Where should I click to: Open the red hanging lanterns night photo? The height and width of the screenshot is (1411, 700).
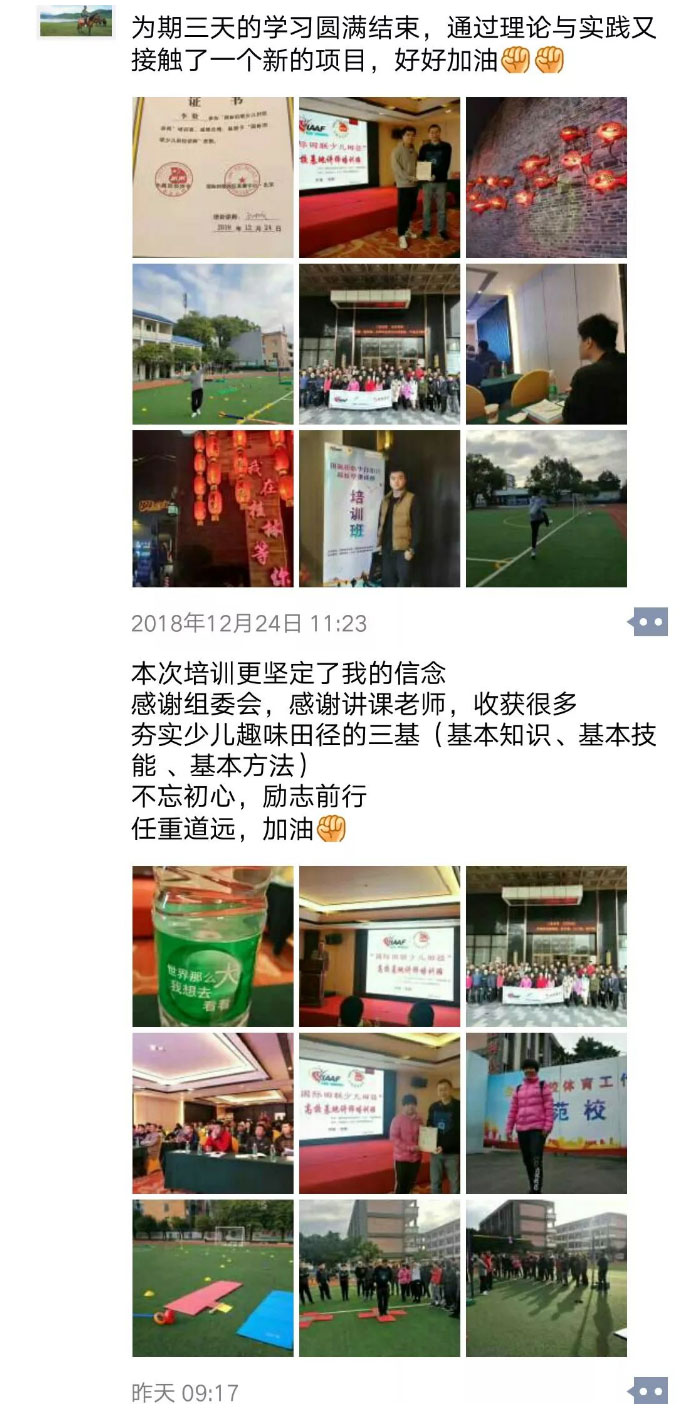213,508
